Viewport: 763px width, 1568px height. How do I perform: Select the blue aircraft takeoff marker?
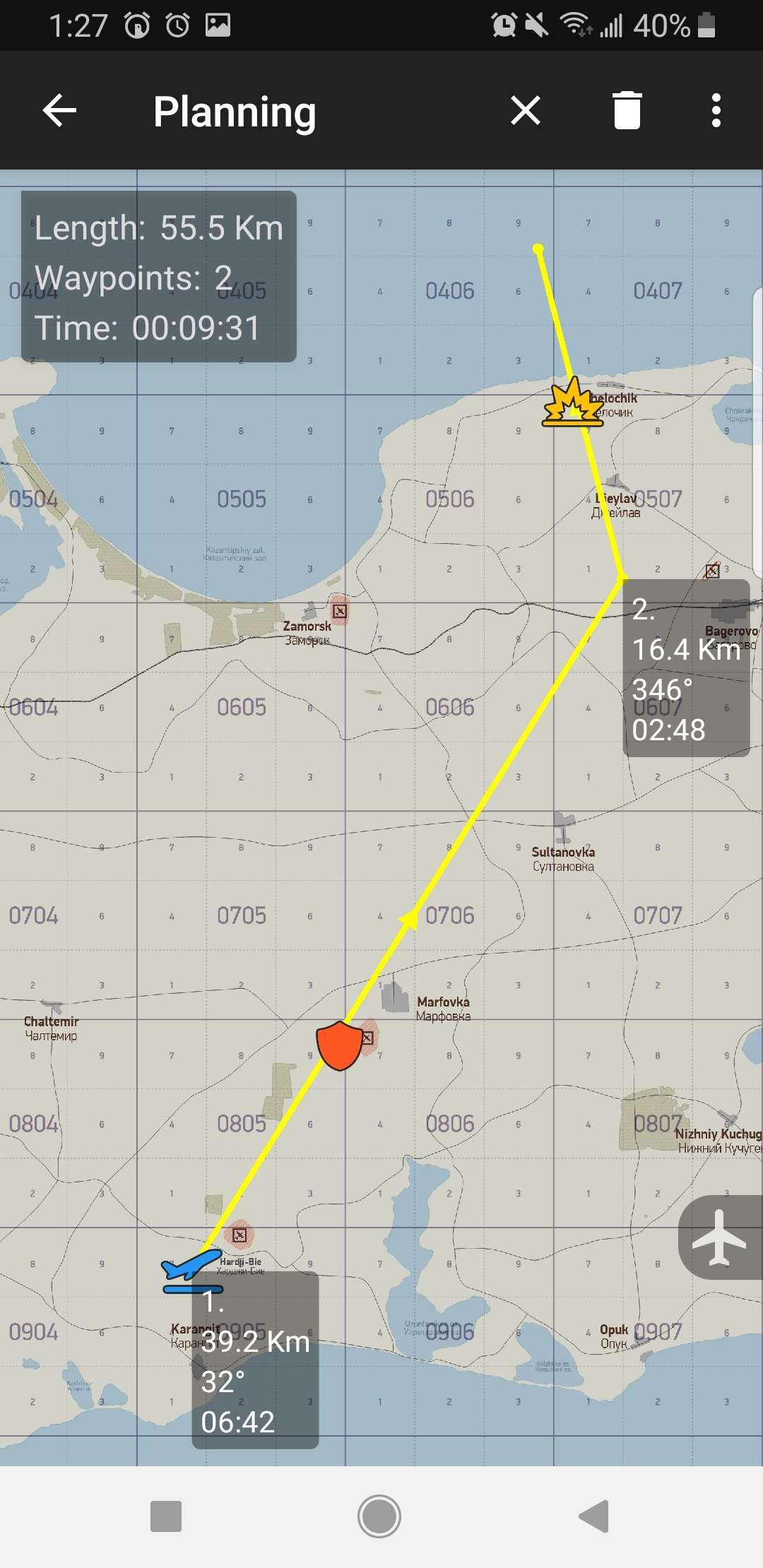[x=191, y=1271]
